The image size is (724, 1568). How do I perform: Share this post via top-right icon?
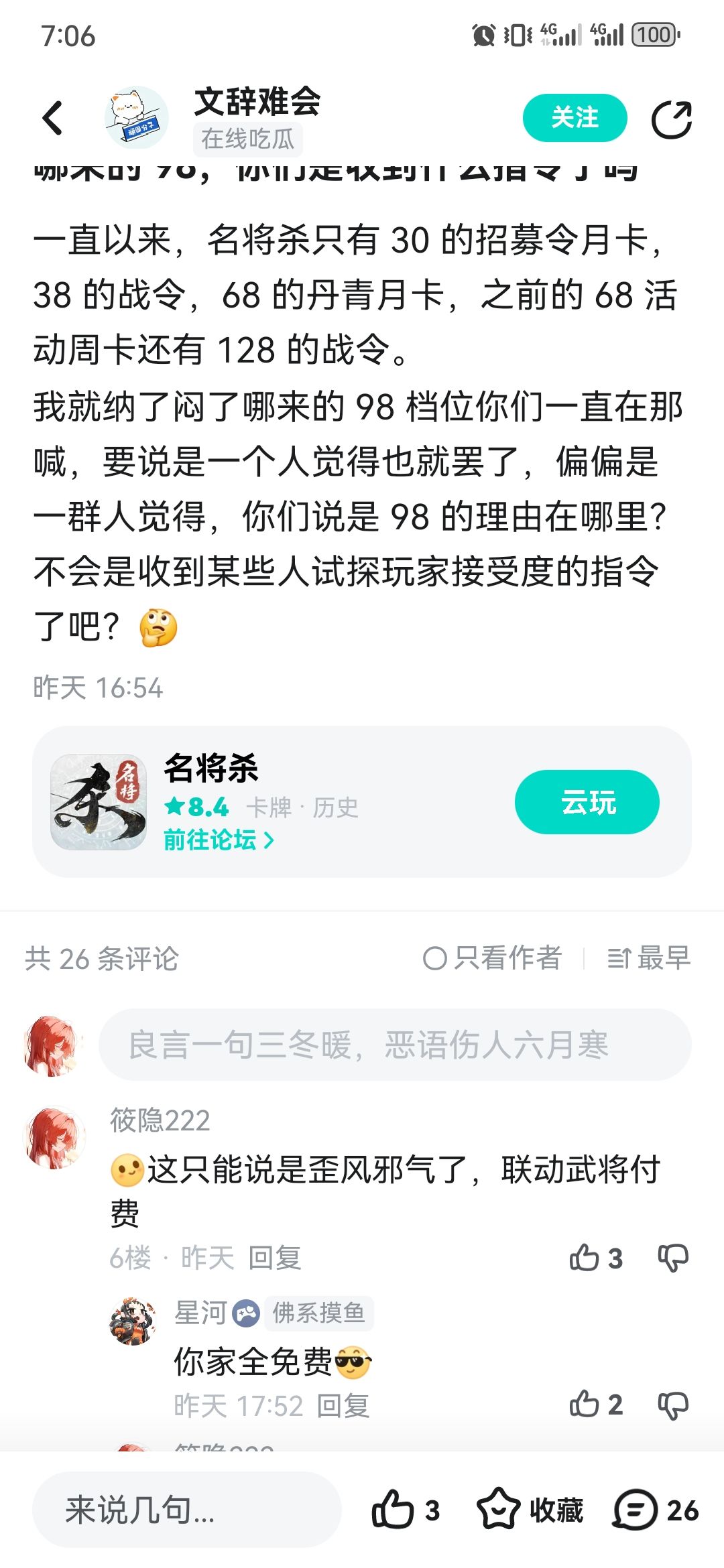(x=672, y=119)
